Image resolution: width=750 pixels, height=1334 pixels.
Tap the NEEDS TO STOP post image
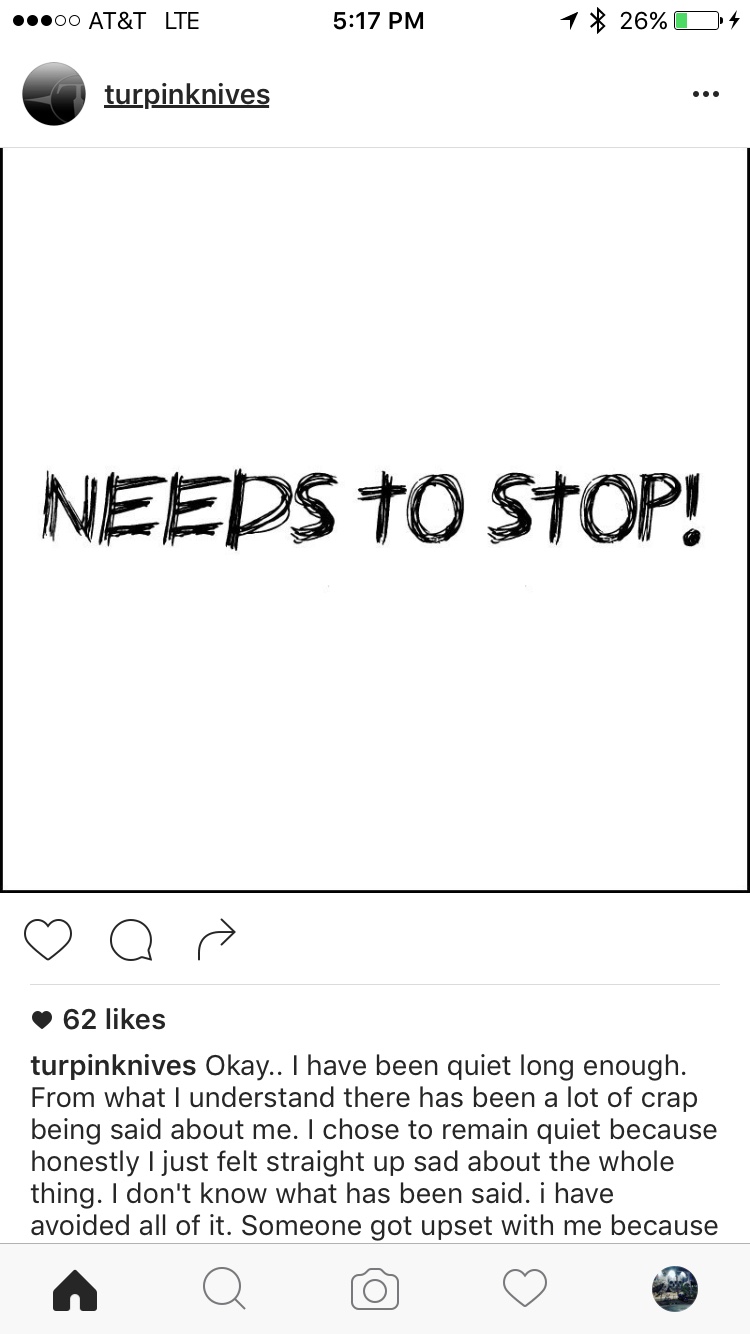(375, 520)
